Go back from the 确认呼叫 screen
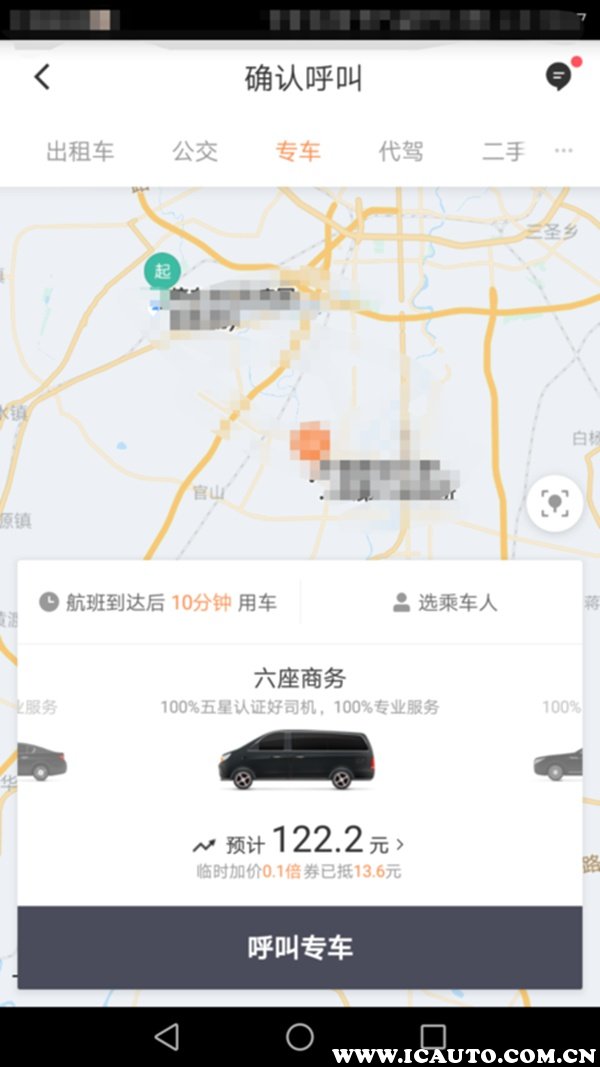This screenshot has width=600, height=1067. tap(42, 77)
